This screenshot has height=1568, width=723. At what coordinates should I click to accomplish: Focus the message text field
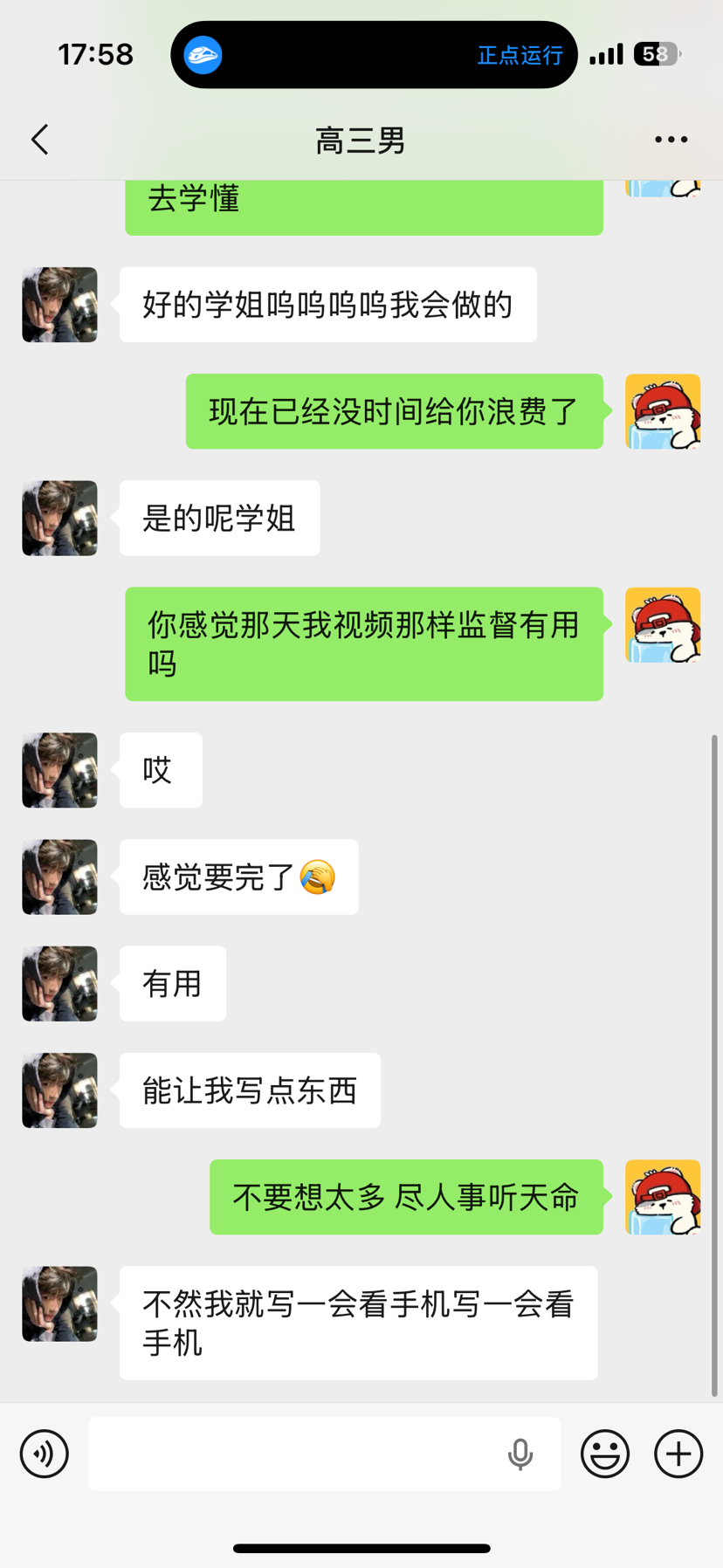point(297,1454)
